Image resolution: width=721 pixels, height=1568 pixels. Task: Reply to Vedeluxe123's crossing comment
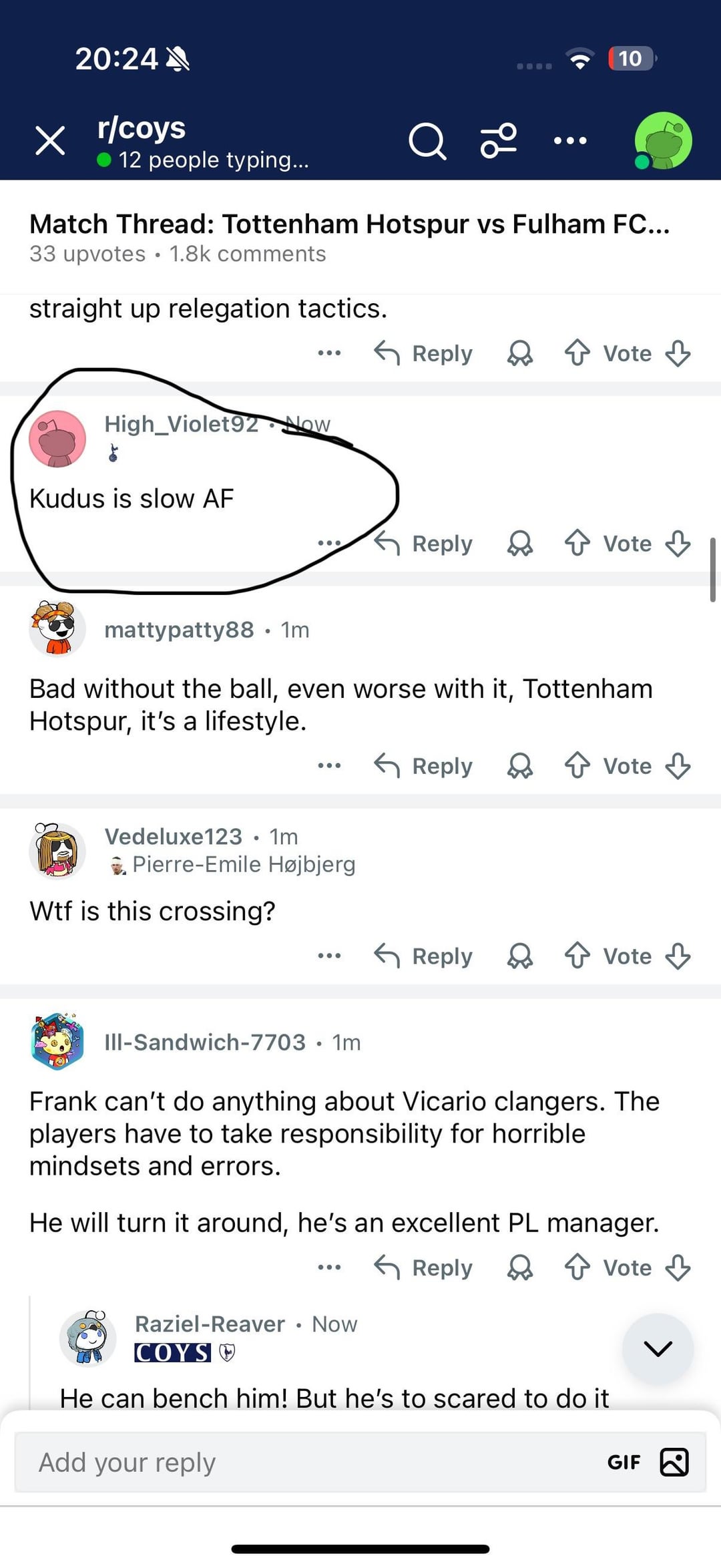coord(423,956)
